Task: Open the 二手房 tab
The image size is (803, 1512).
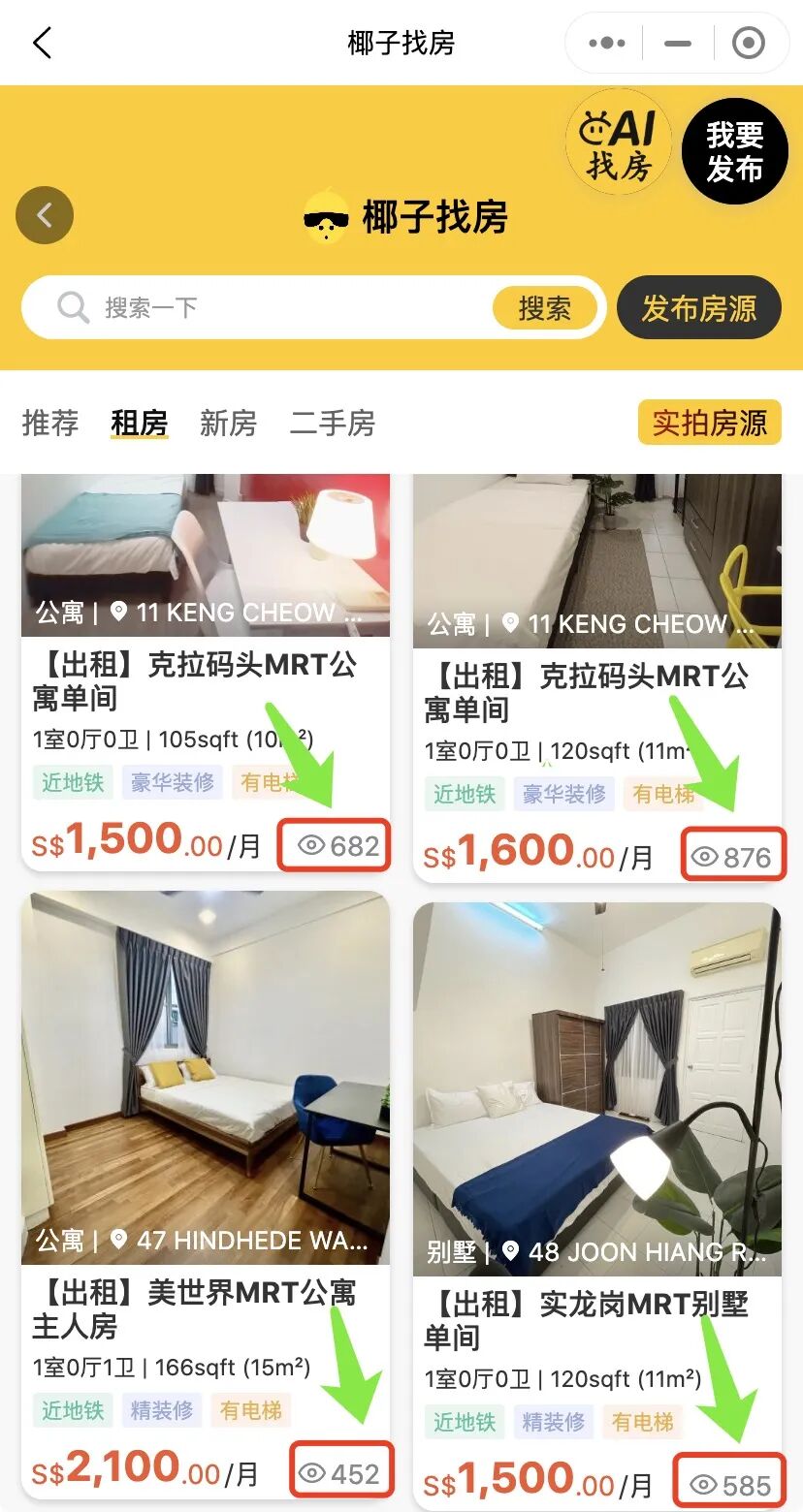Action: [333, 424]
